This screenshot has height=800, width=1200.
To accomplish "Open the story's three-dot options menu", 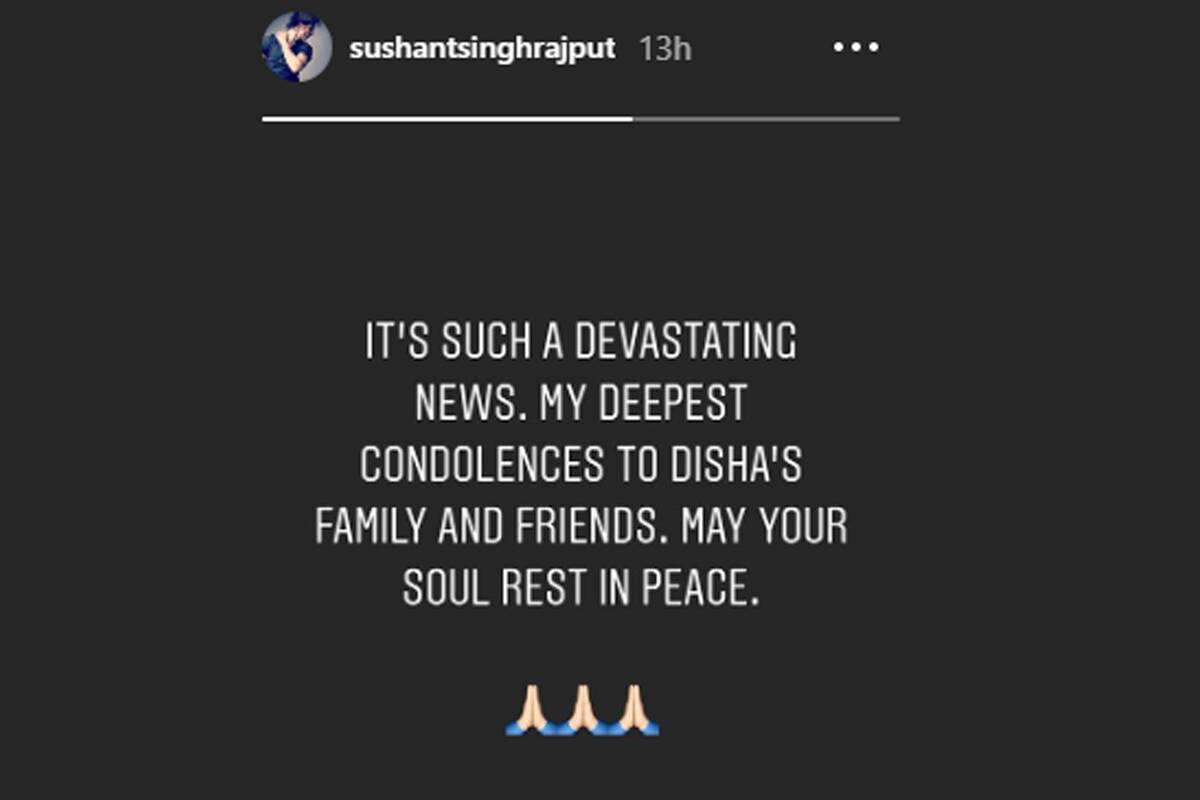I will pyautogui.click(x=856, y=47).
